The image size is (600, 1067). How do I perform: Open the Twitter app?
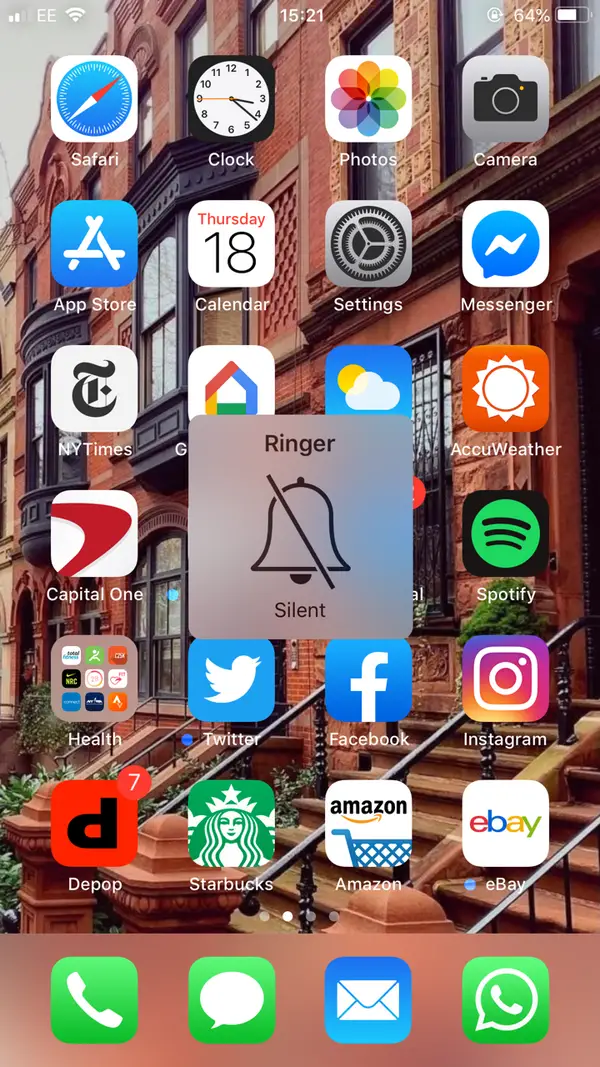[x=231, y=679]
